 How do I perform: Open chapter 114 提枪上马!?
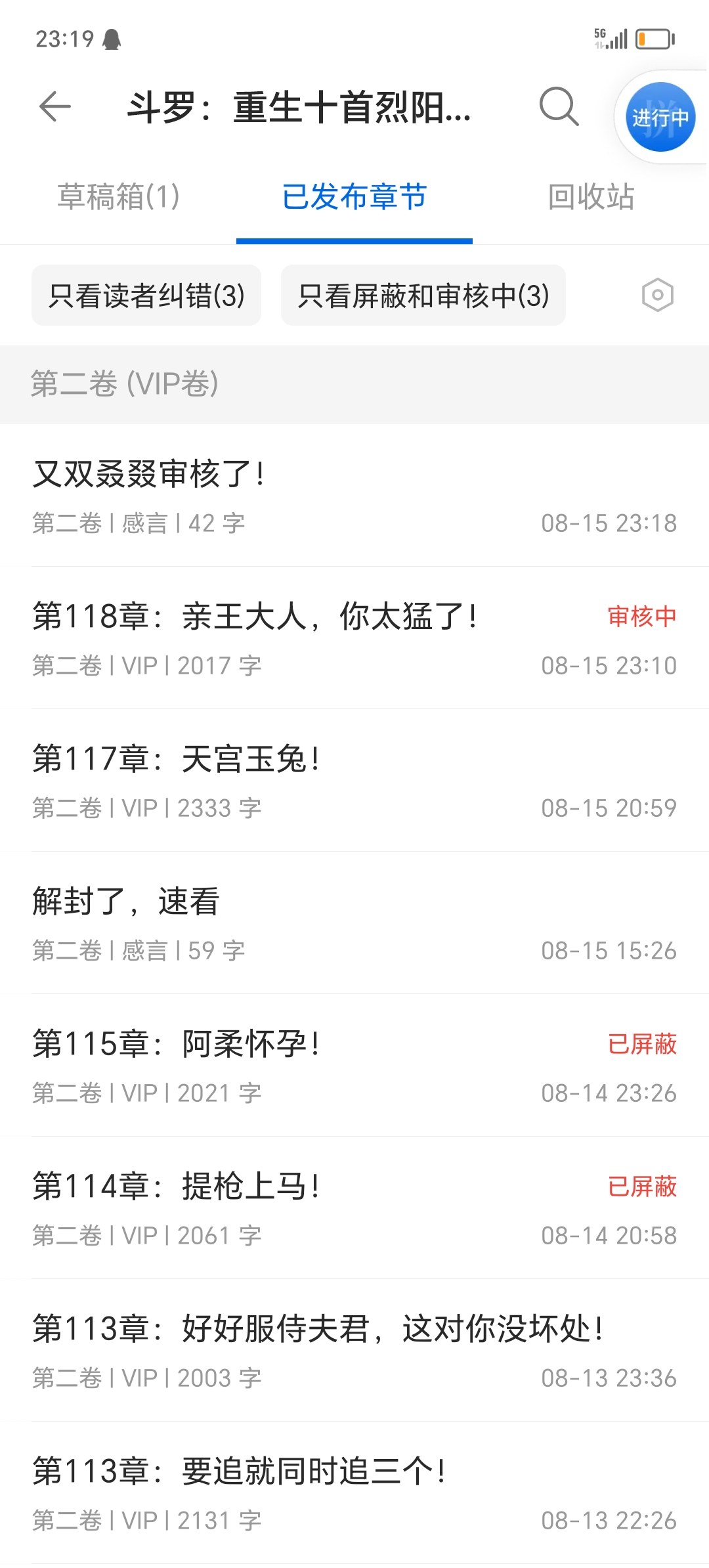pos(354,1208)
